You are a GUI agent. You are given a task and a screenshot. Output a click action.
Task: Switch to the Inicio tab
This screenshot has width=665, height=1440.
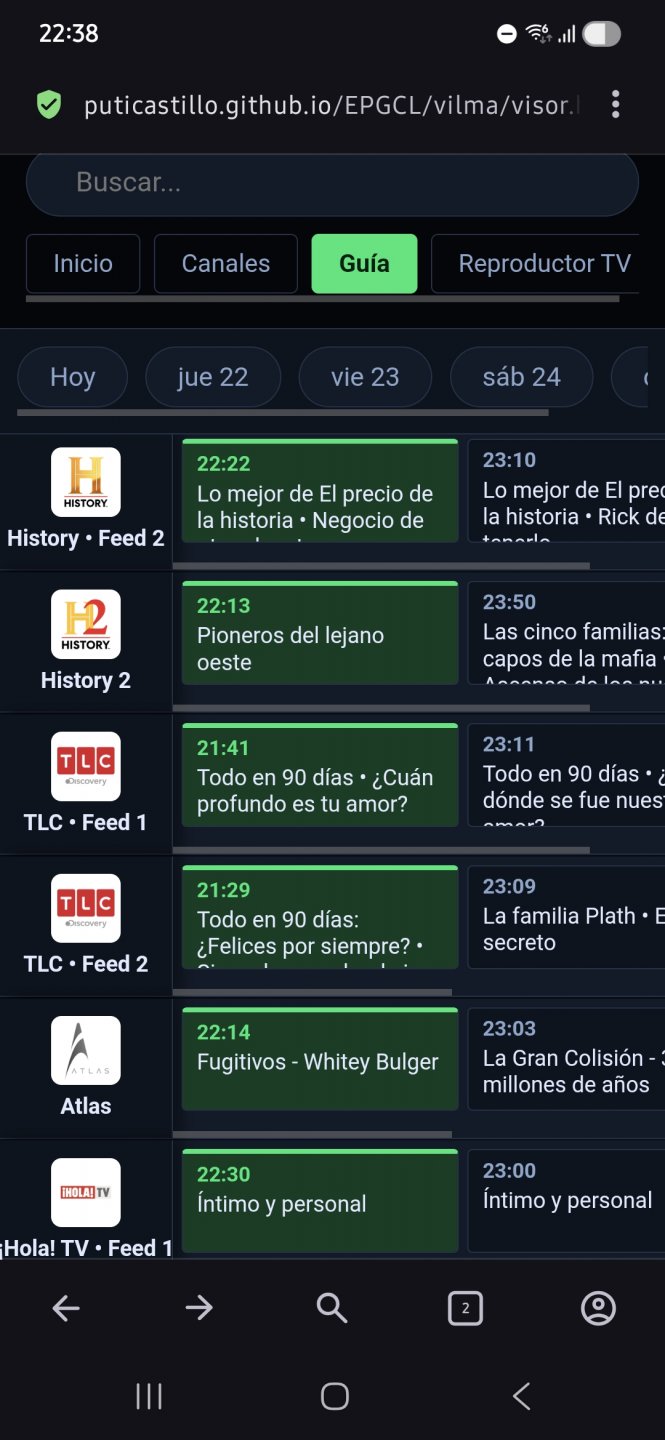tap(83, 264)
